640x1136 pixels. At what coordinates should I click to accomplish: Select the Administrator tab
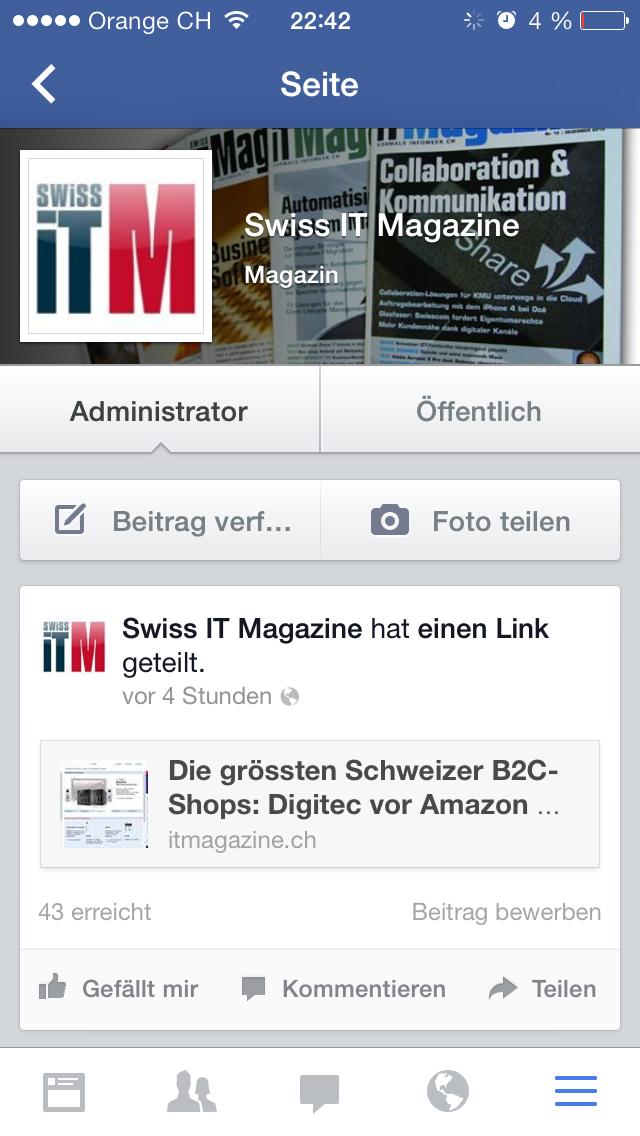[159, 411]
